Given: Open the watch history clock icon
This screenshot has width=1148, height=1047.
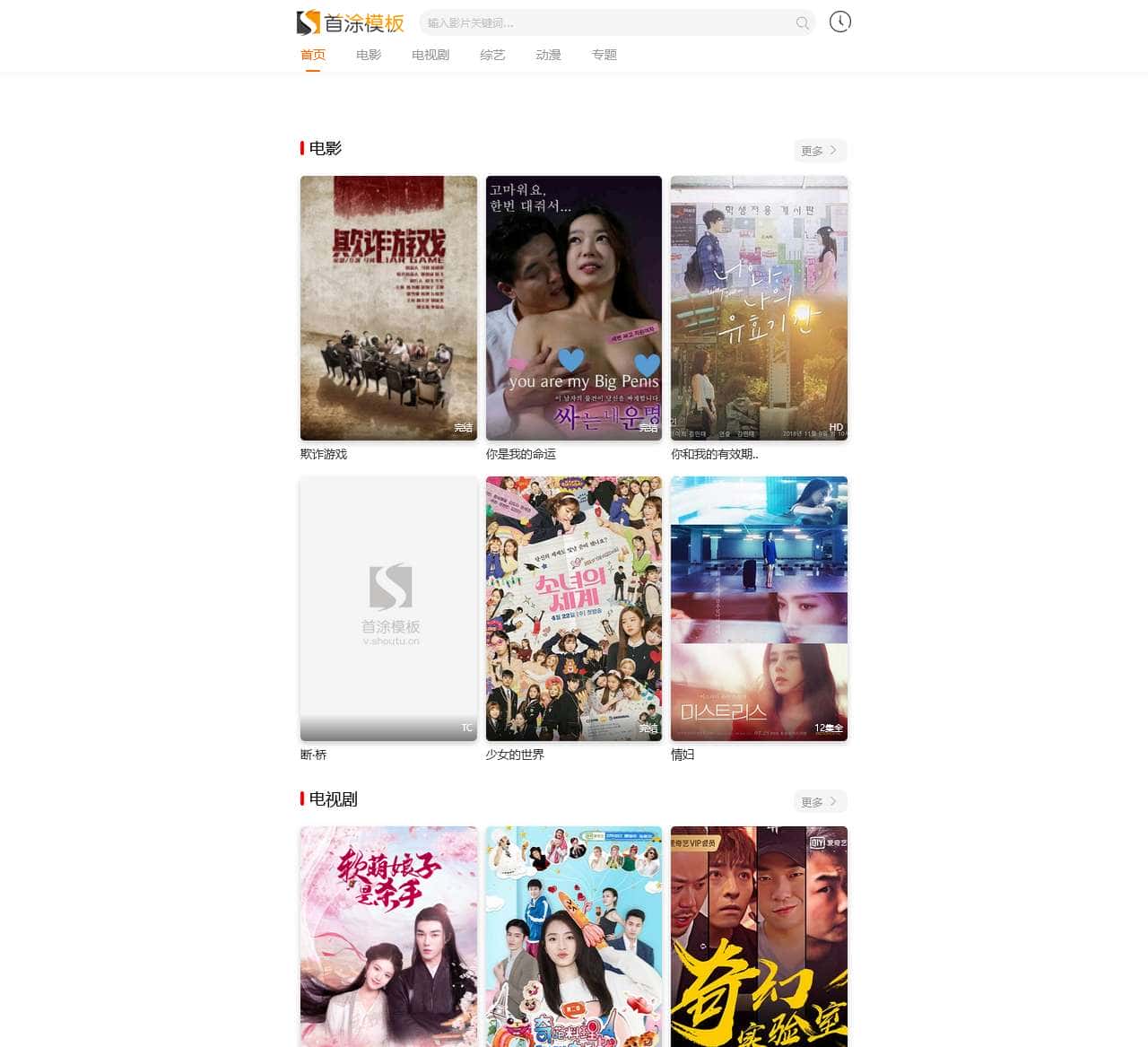Looking at the screenshot, I should 839,22.
